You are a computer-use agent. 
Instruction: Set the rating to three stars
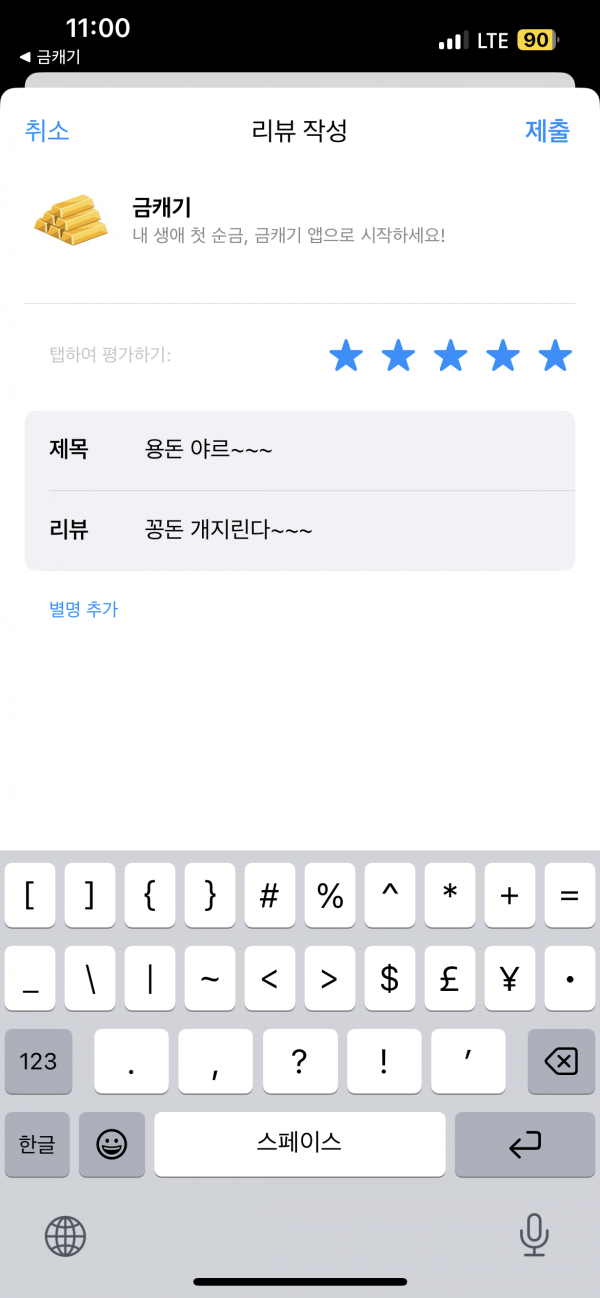pos(451,354)
